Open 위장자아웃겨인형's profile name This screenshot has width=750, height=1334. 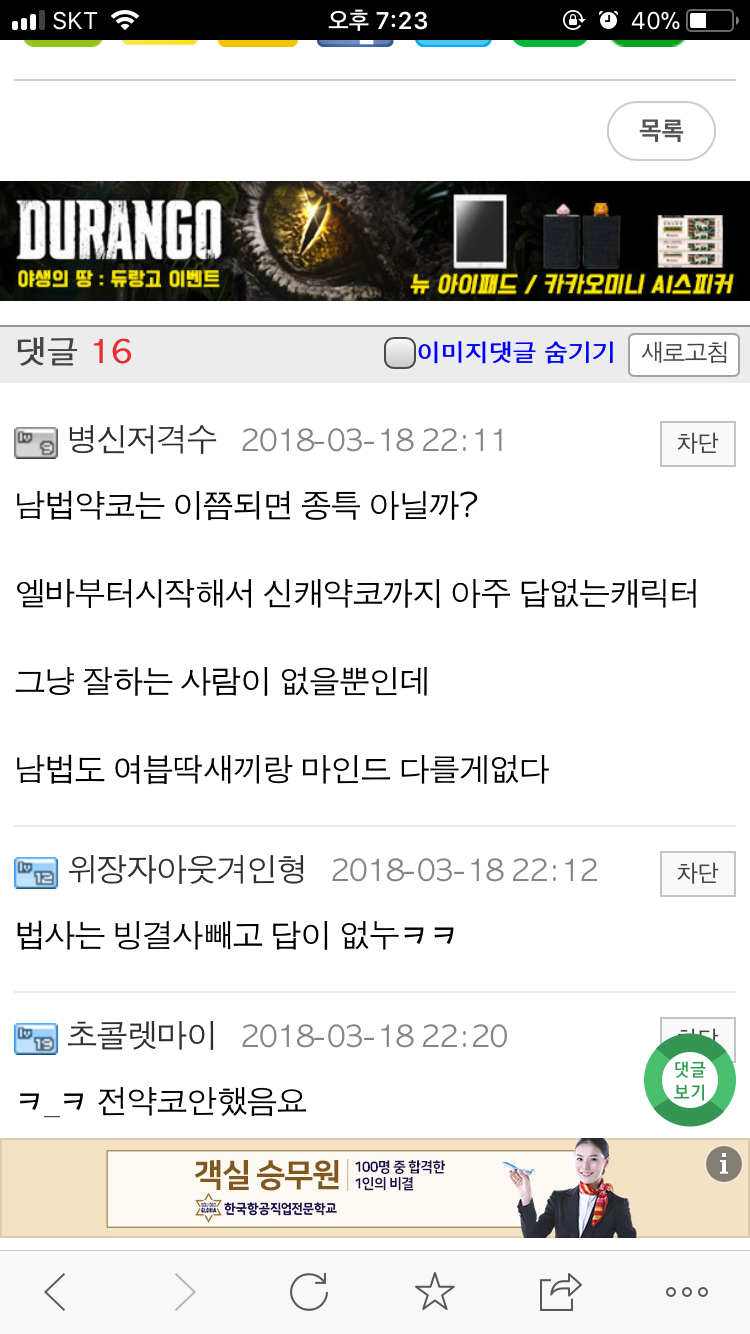[186, 870]
